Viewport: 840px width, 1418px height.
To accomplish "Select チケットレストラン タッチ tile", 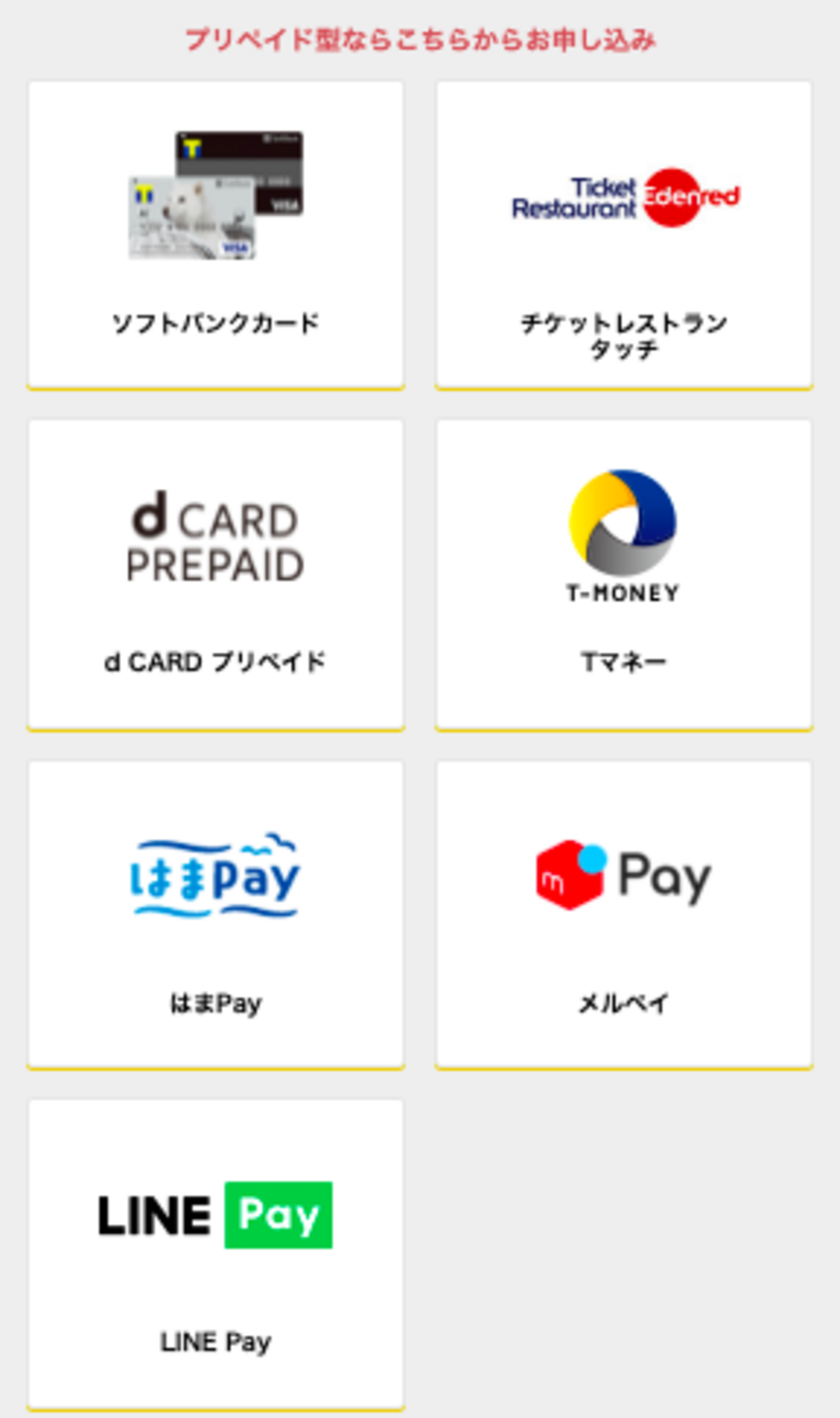I will 624,235.
